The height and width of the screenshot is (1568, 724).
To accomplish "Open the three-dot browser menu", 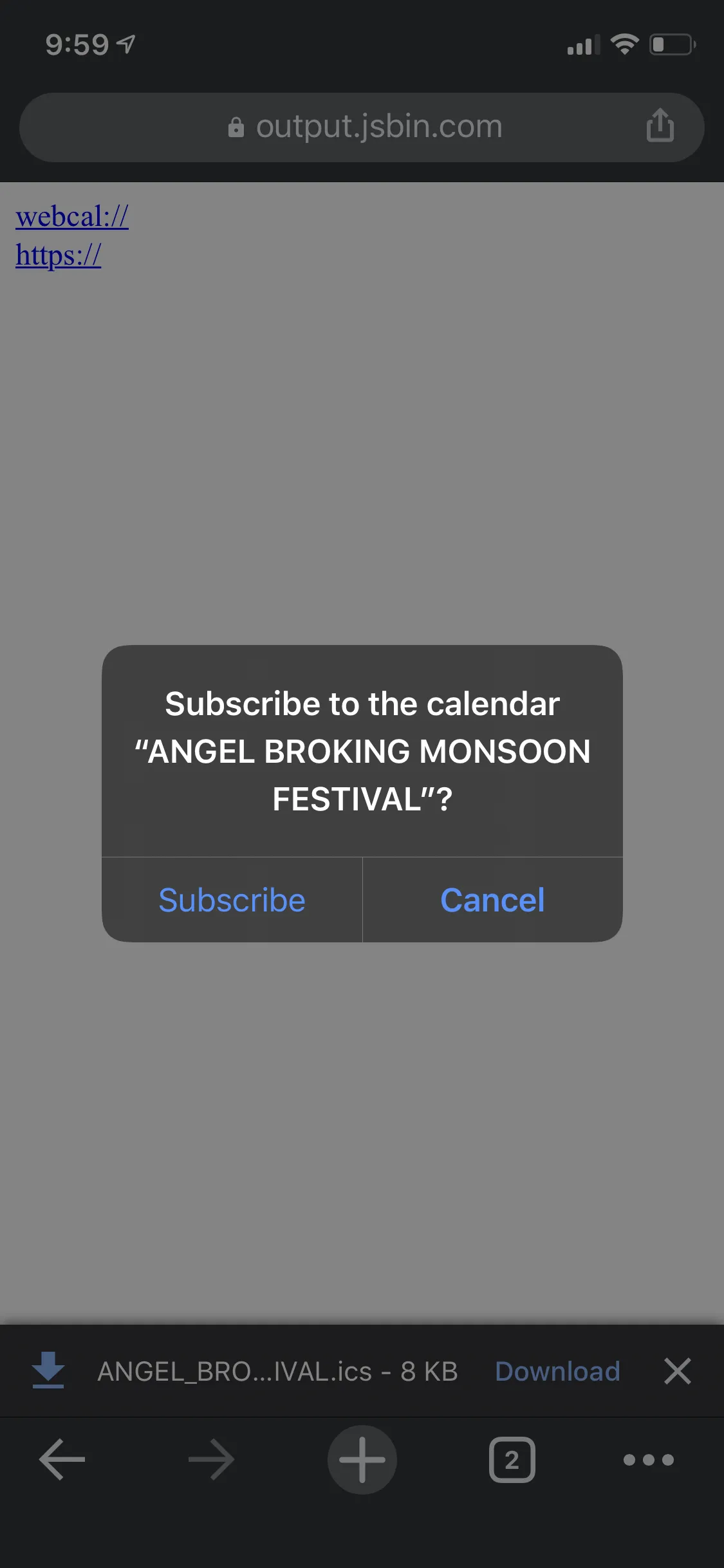I will (648, 1459).
